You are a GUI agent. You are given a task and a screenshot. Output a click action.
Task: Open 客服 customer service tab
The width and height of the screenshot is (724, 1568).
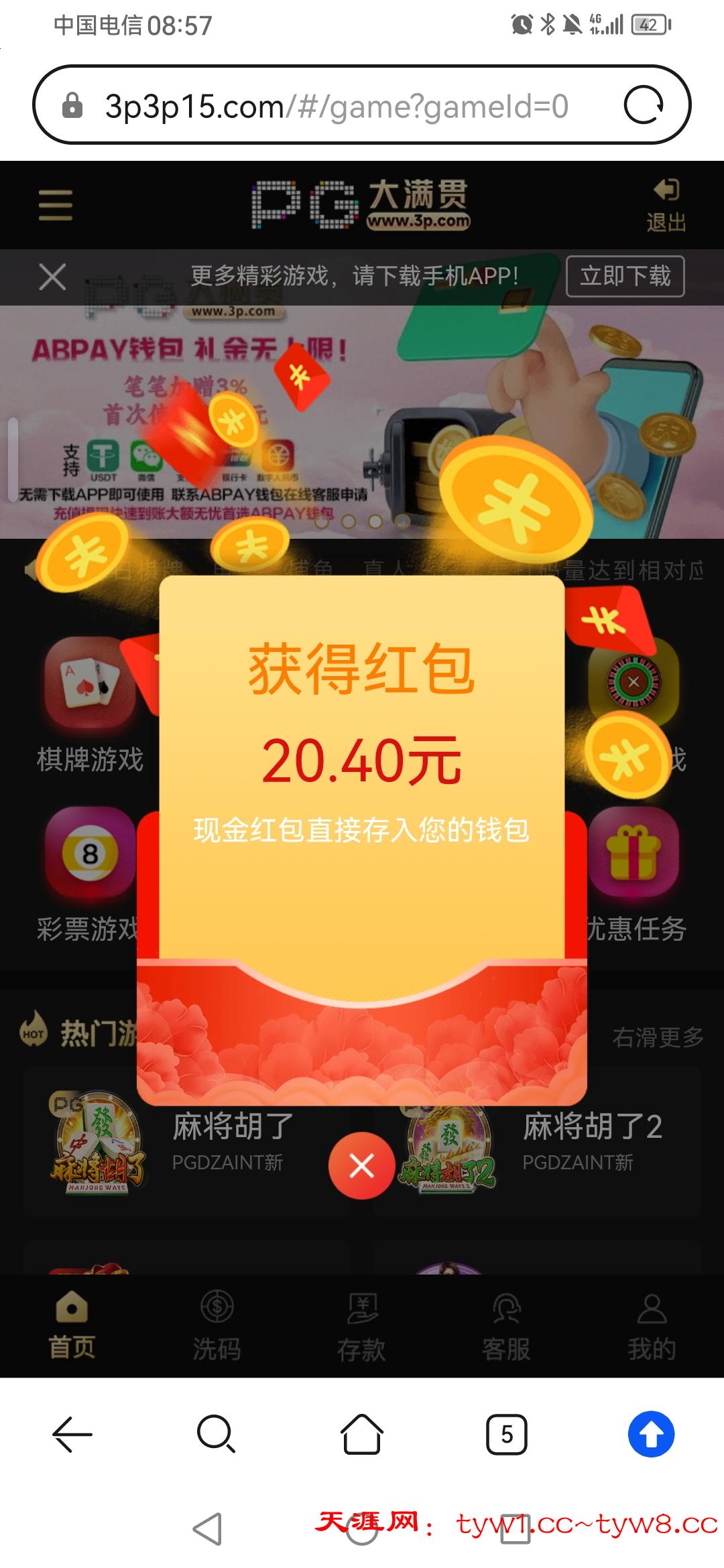coord(506,1327)
